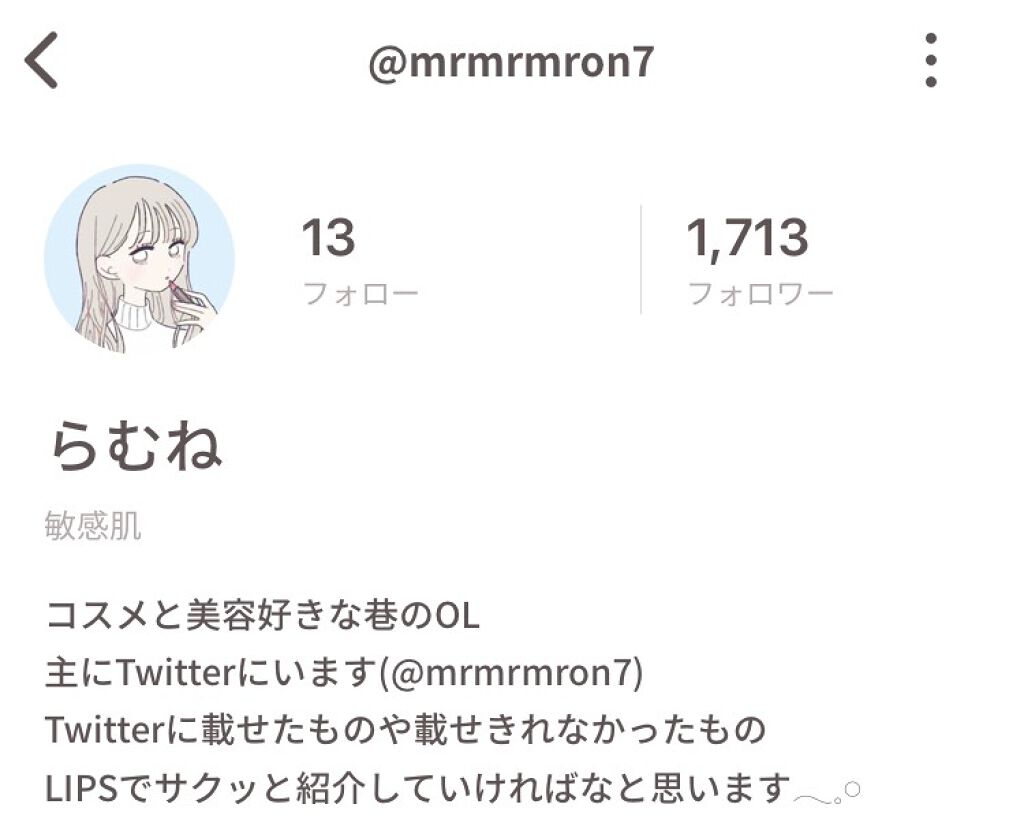Open the three-dot overflow menu
Image resolution: width=1024 pixels, height=834 pixels.
(930, 60)
